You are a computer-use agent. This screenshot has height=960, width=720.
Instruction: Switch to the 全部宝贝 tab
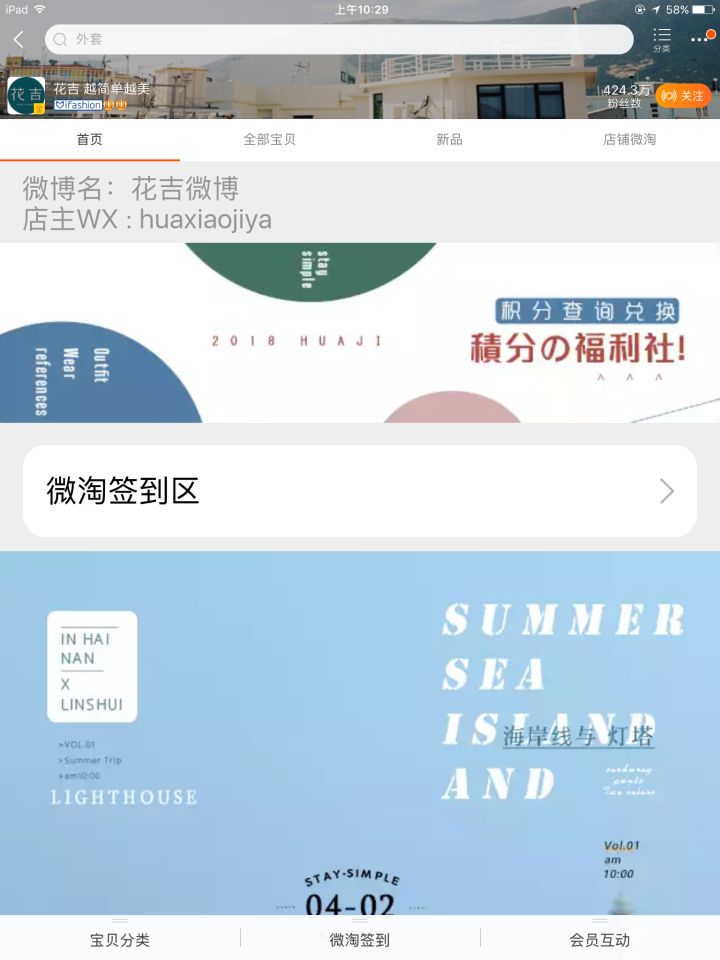269,140
